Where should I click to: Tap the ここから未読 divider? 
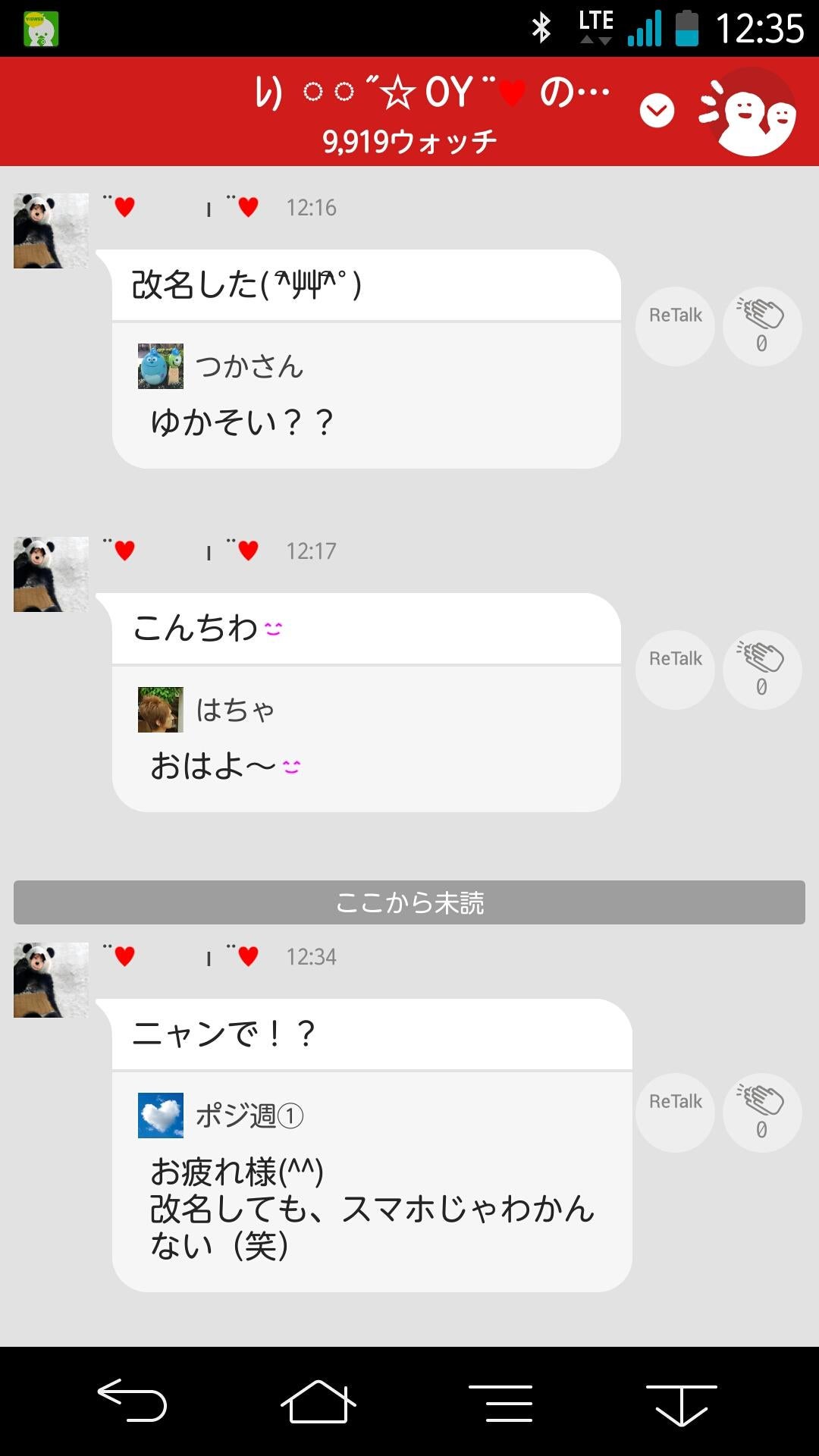(x=409, y=902)
